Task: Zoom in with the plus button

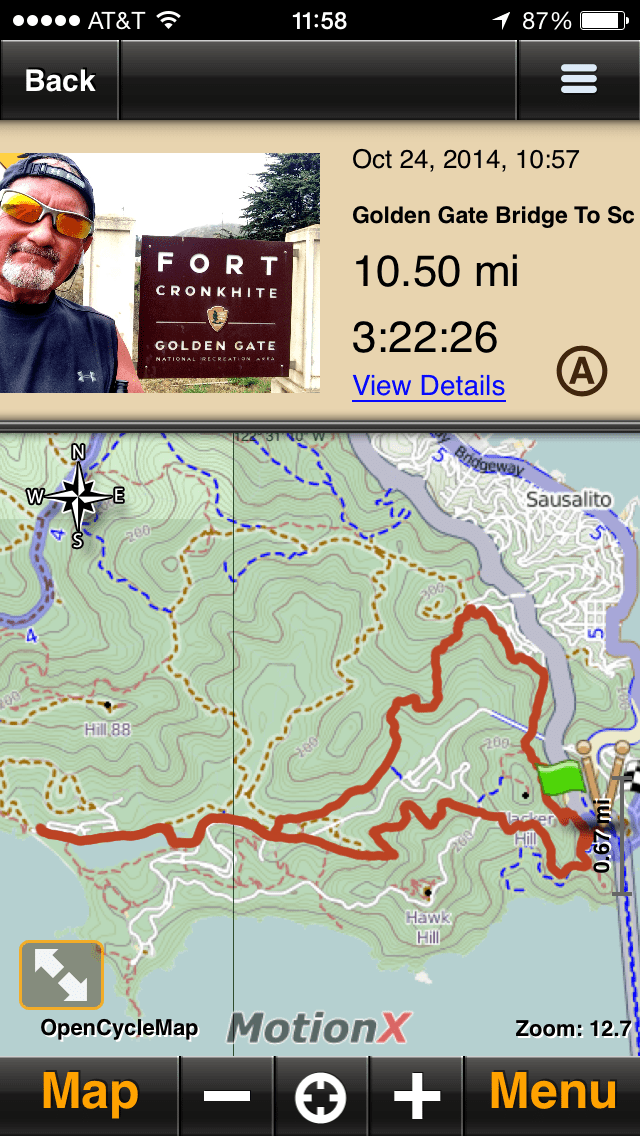Action: point(416,1096)
